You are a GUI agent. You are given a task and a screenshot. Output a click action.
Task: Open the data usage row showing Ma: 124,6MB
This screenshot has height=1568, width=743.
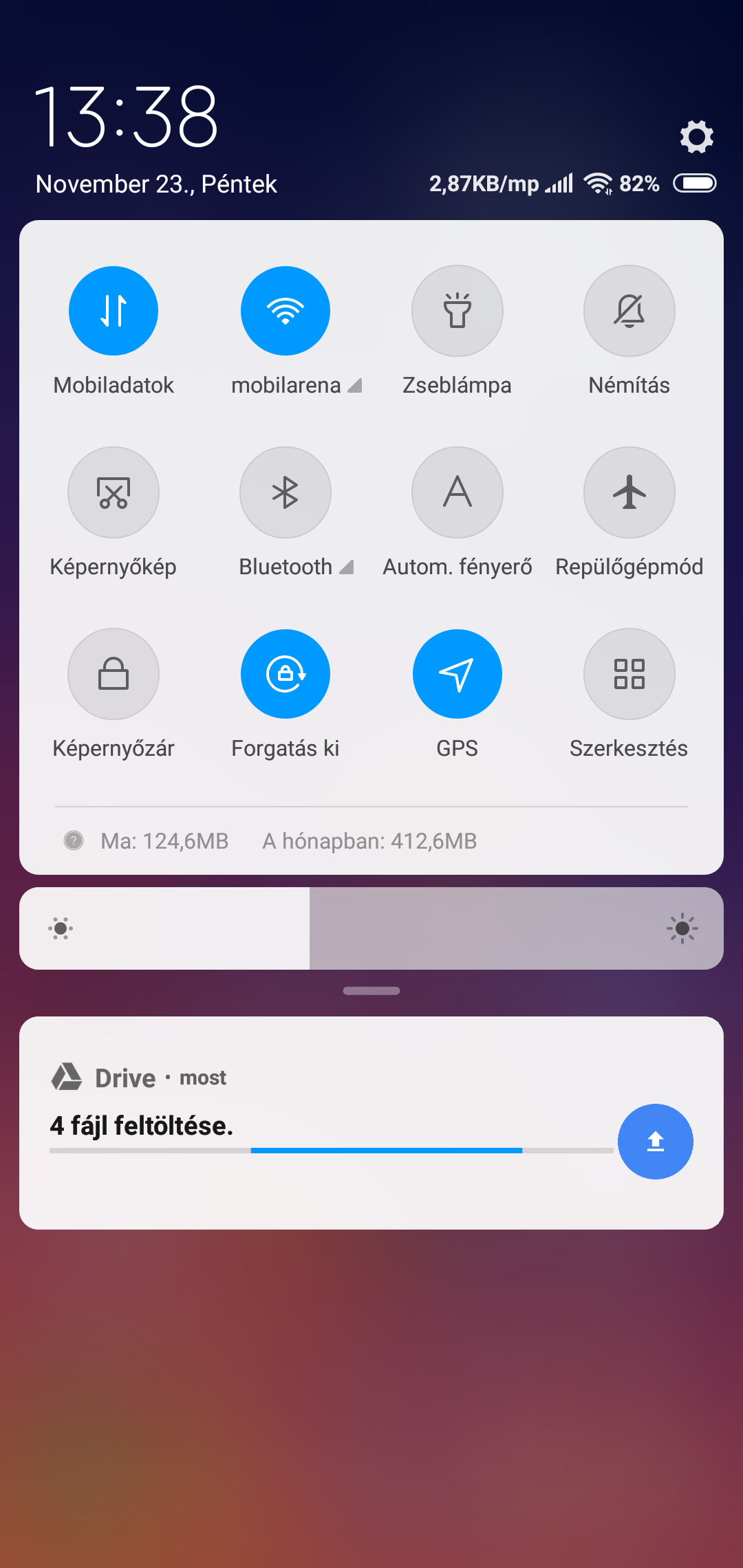[x=371, y=841]
